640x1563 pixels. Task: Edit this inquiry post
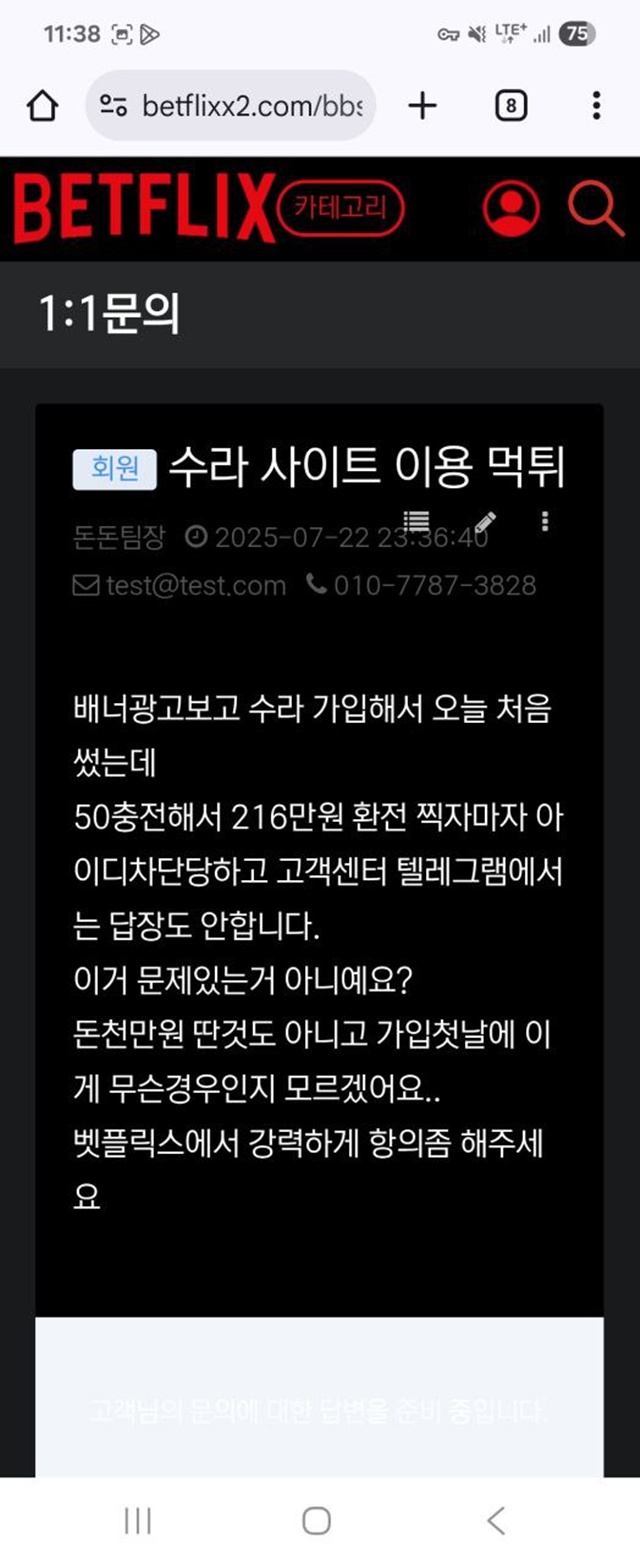[x=485, y=521]
